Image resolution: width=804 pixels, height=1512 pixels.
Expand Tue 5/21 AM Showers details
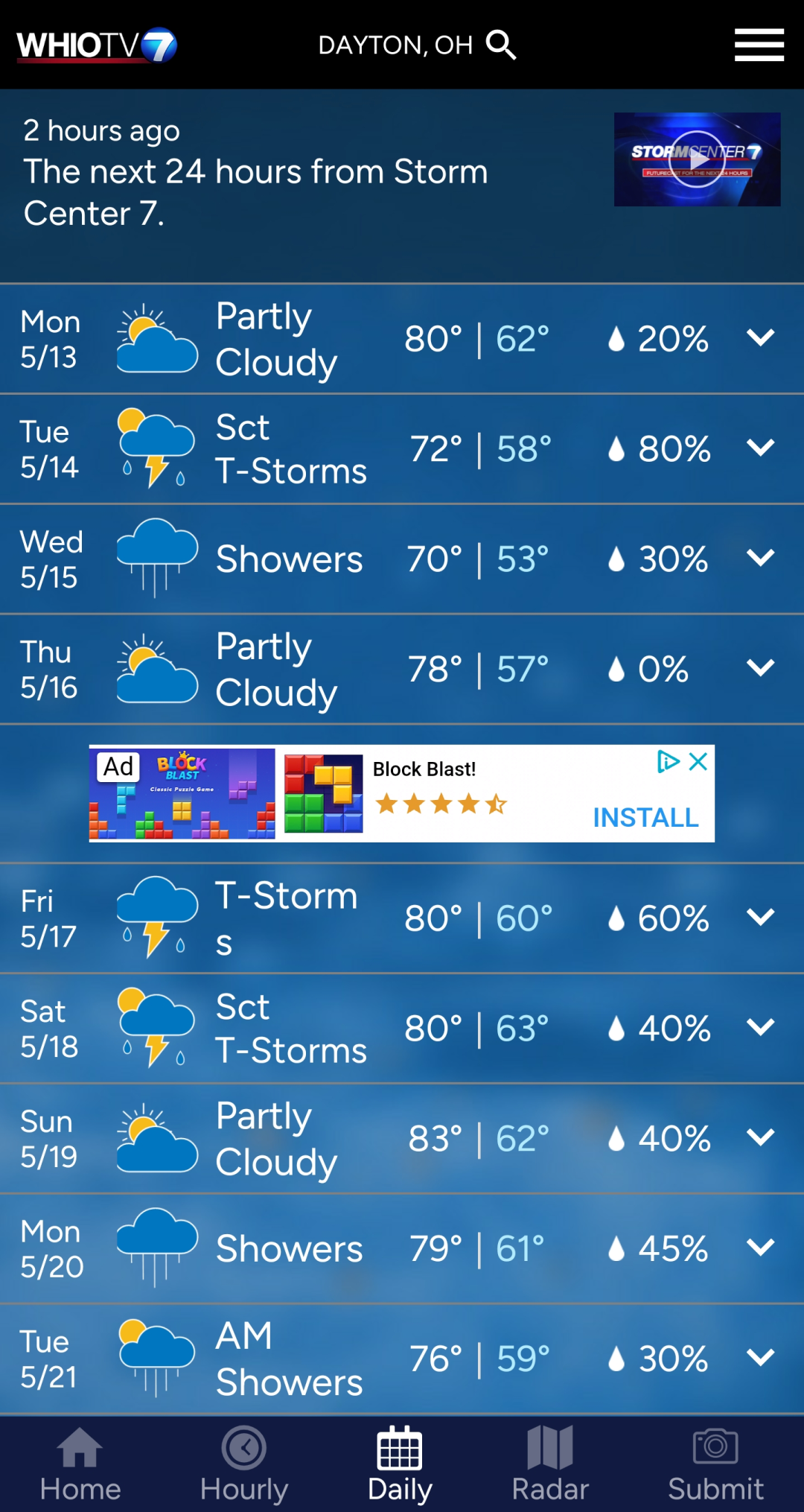tap(760, 1358)
